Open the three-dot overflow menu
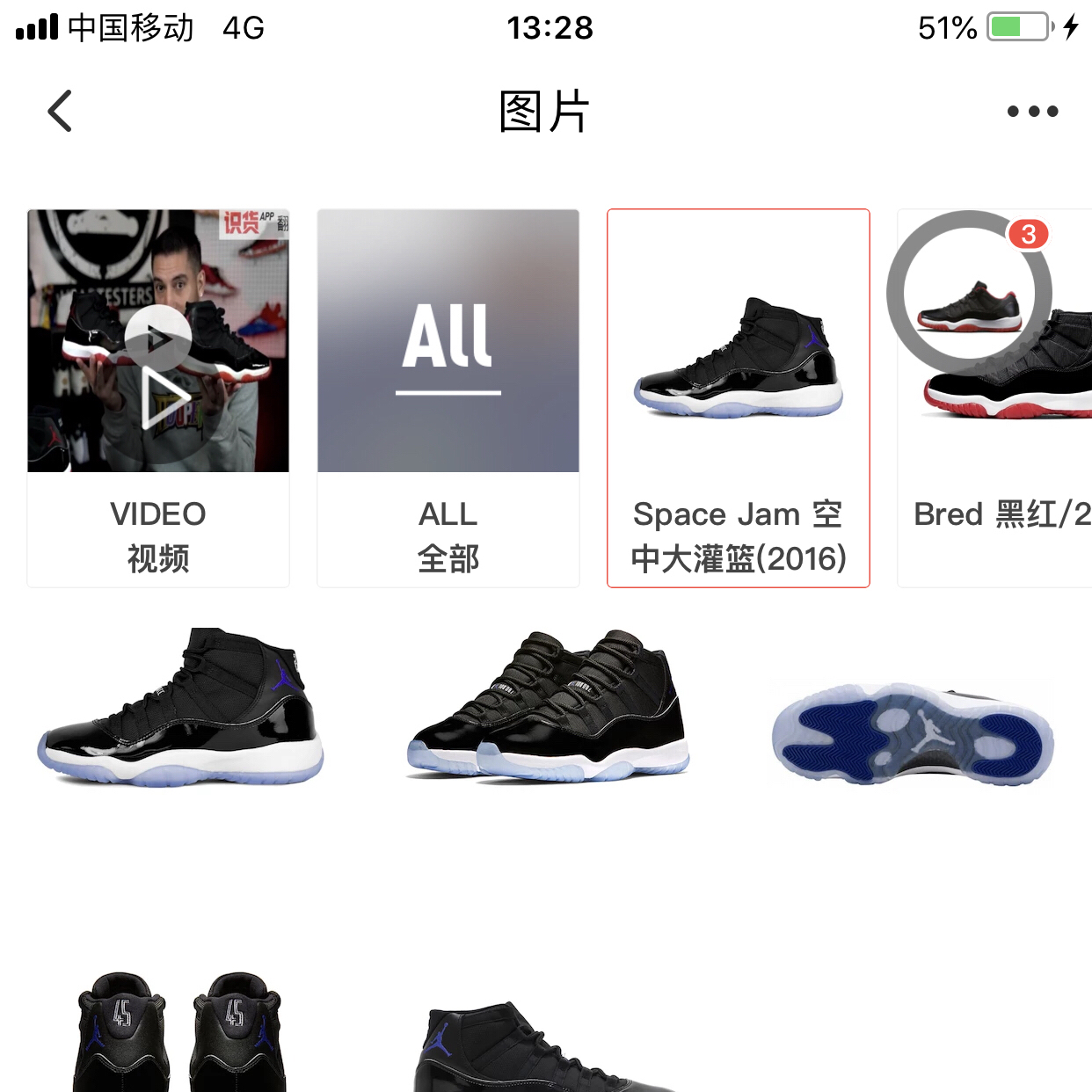The image size is (1092, 1092). click(1032, 112)
